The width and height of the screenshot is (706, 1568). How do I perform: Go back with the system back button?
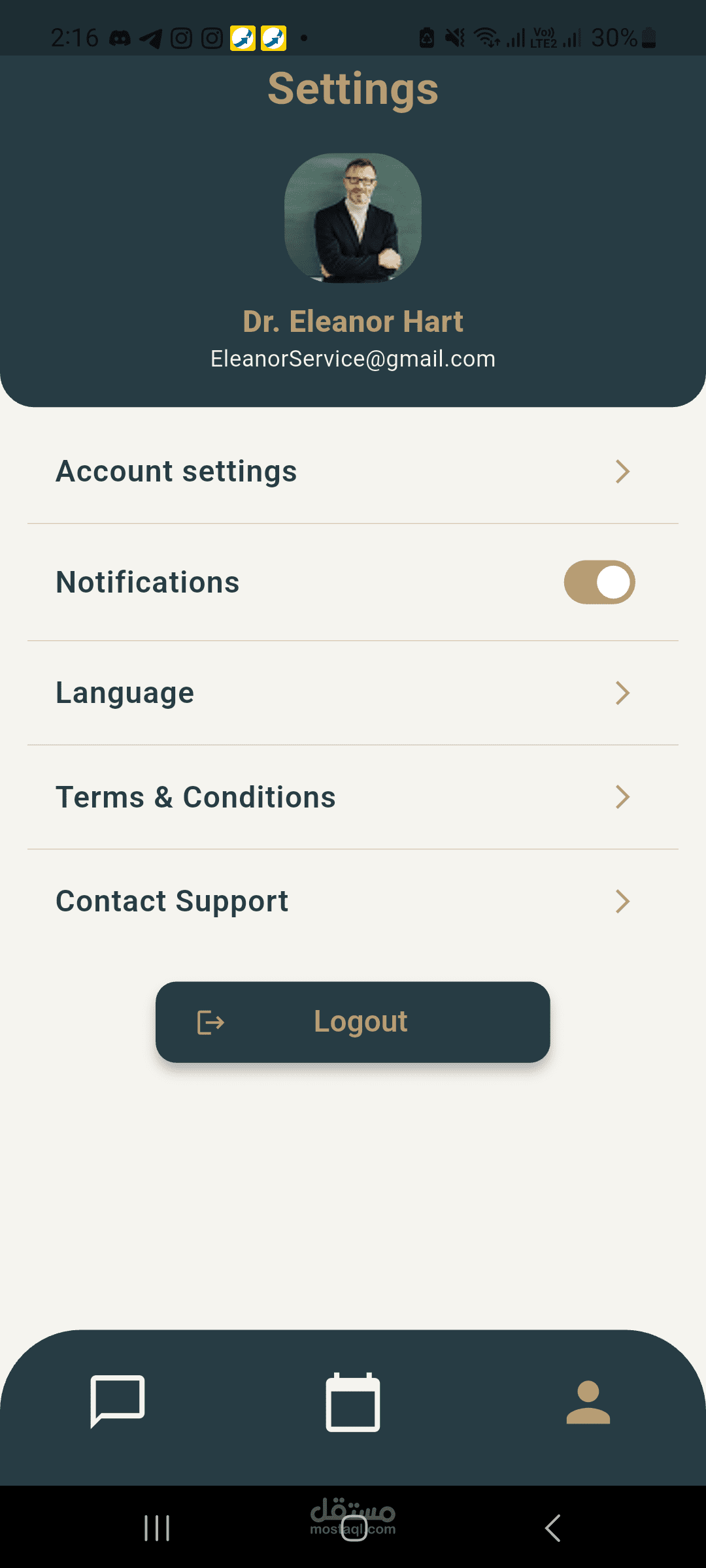tap(552, 1528)
